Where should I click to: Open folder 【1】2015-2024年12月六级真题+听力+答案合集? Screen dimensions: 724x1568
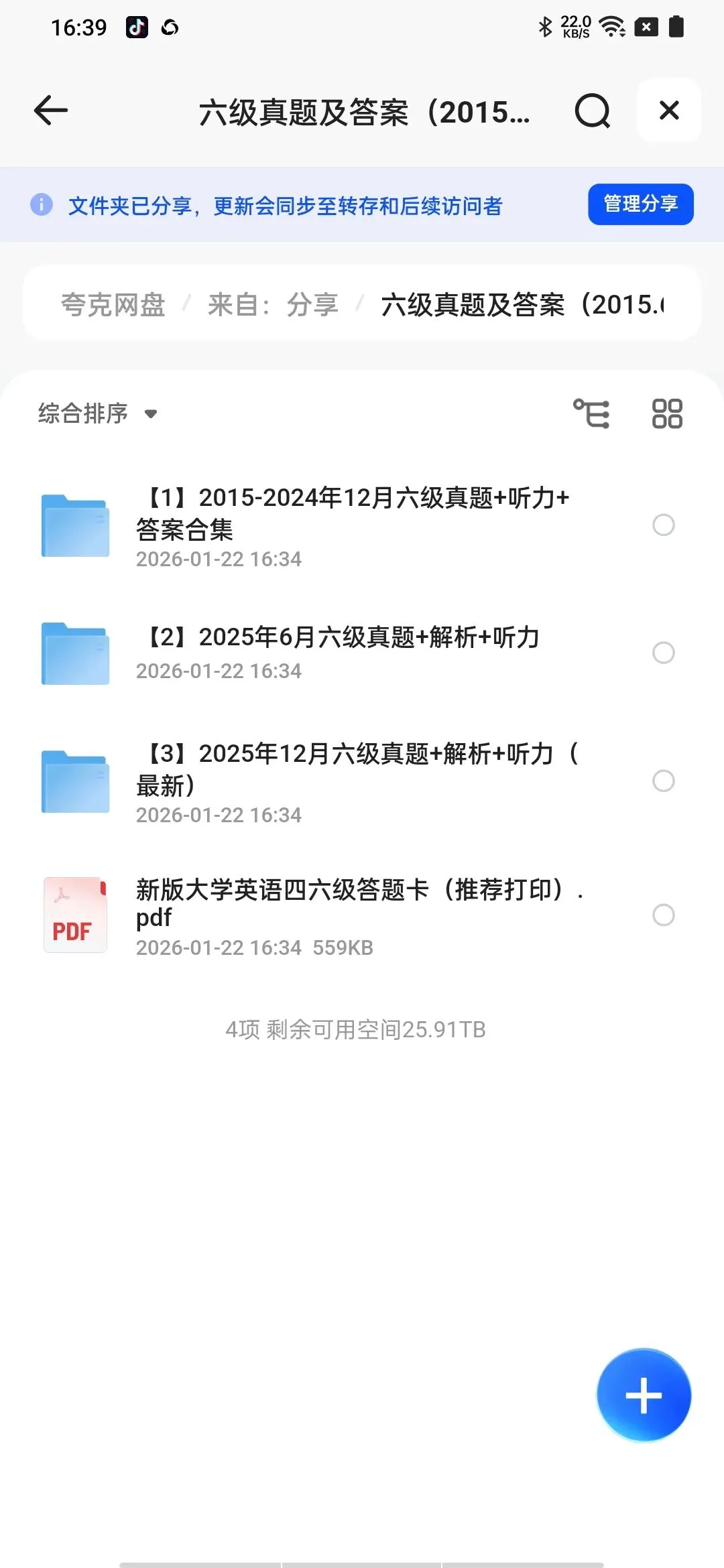point(352,513)
